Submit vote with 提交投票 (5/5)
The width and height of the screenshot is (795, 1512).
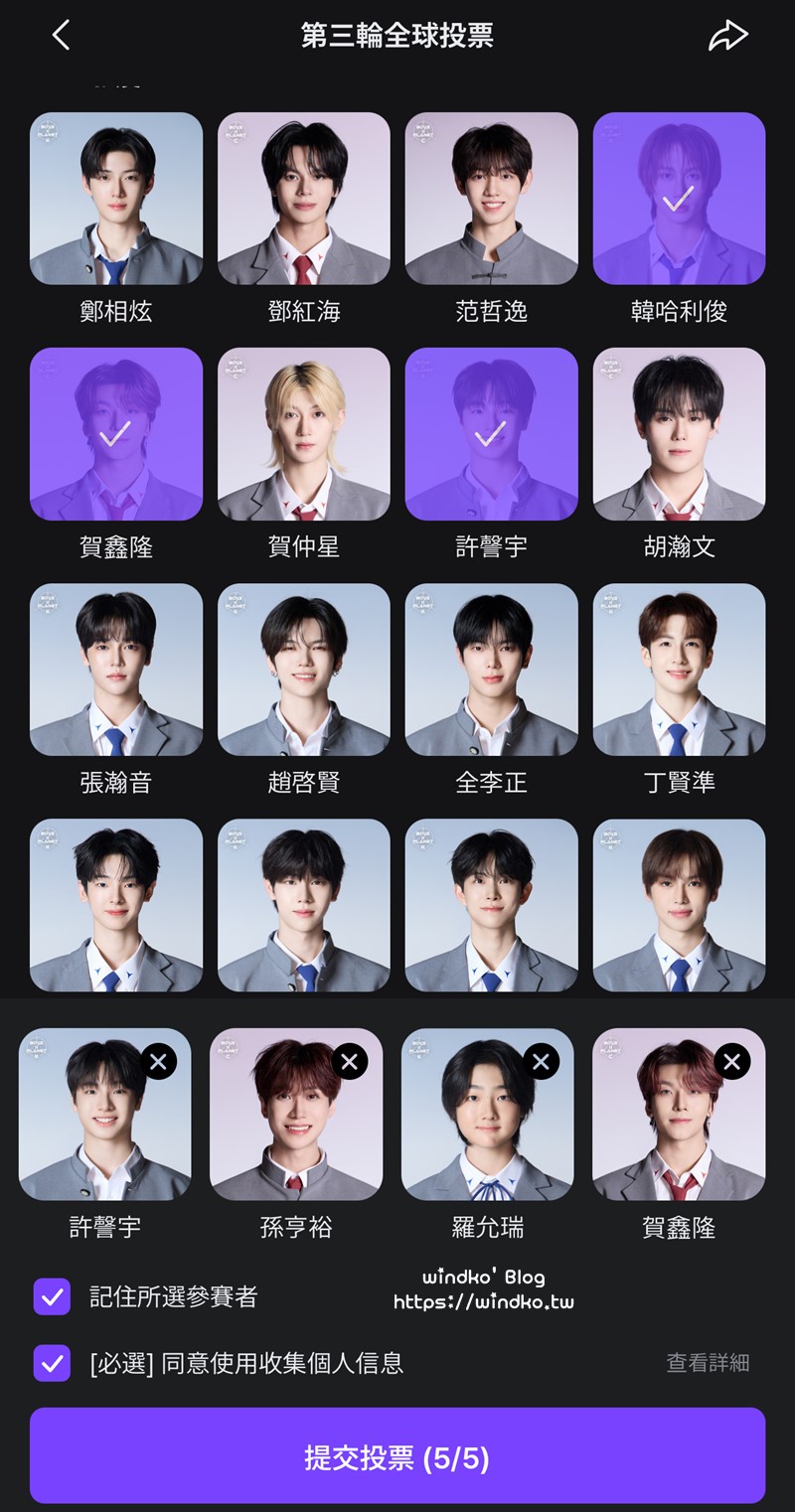[x=397, y=1457]
